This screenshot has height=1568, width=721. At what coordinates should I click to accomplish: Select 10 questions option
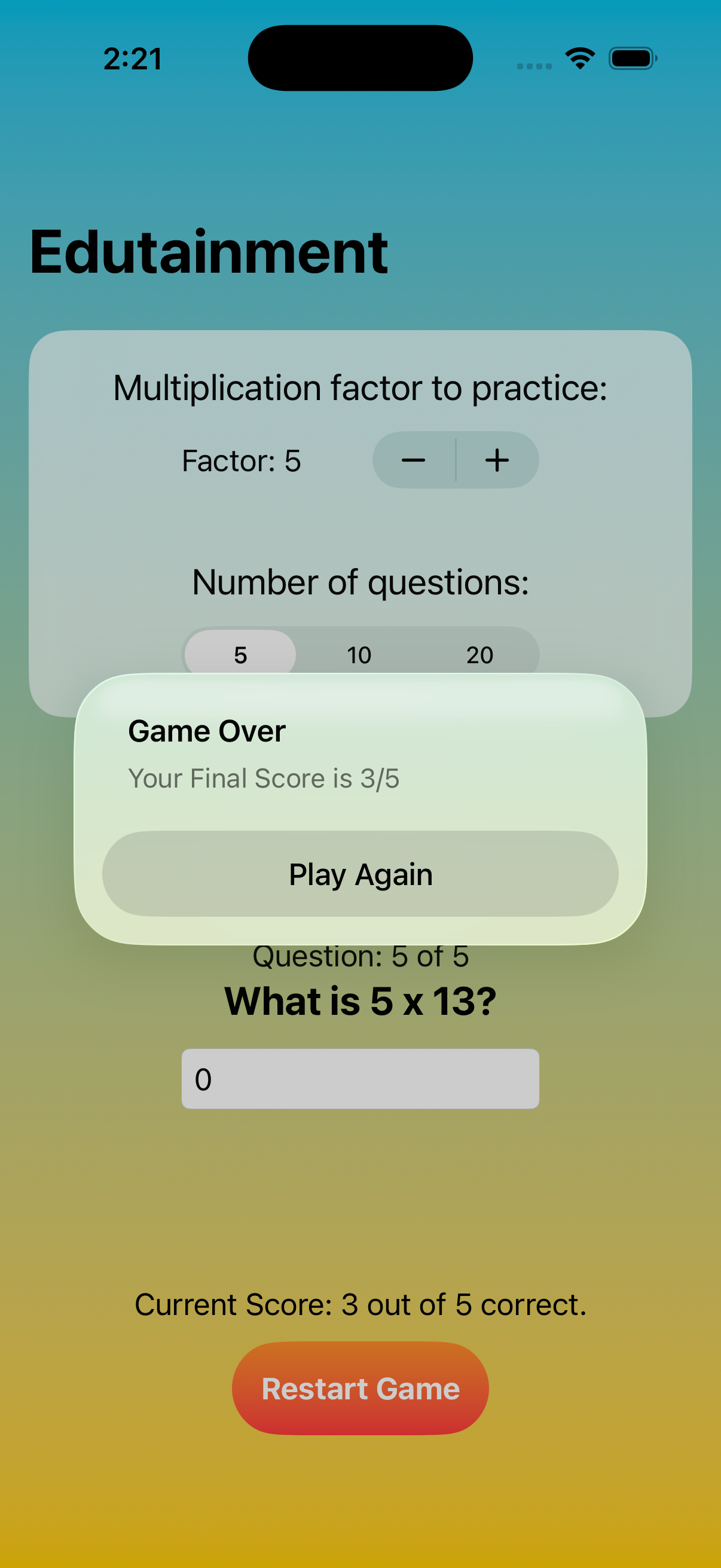359,654
